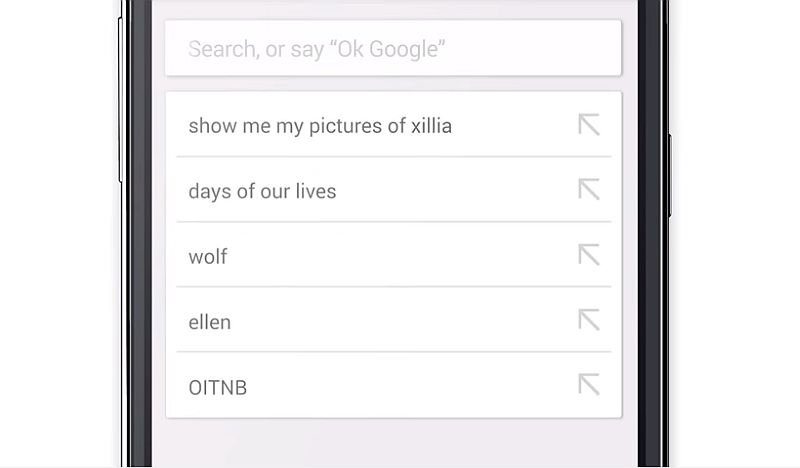Fill search box using arrow beside "wolf"
800x468 pixels.
[x=589, y=255]
